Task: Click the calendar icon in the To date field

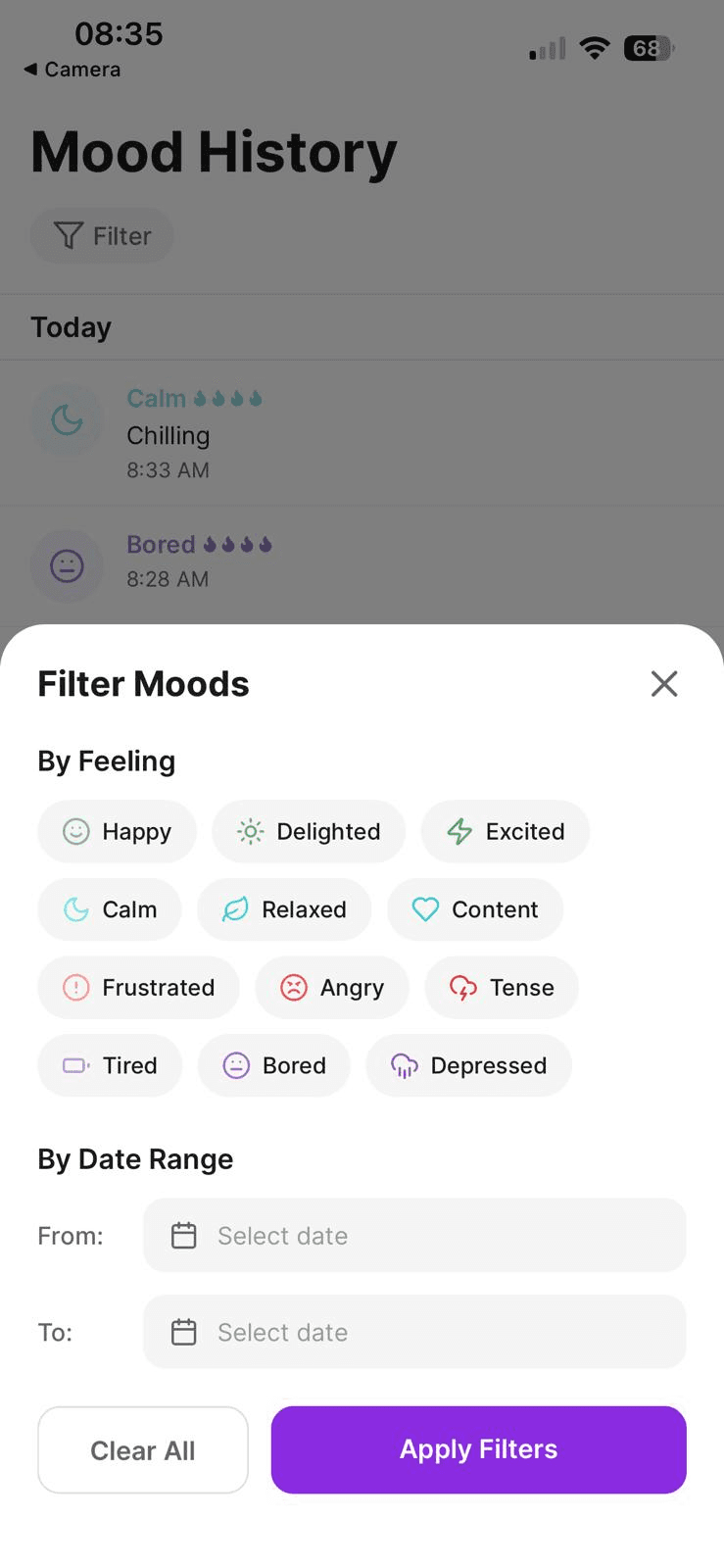Action: click(183, 1331)
